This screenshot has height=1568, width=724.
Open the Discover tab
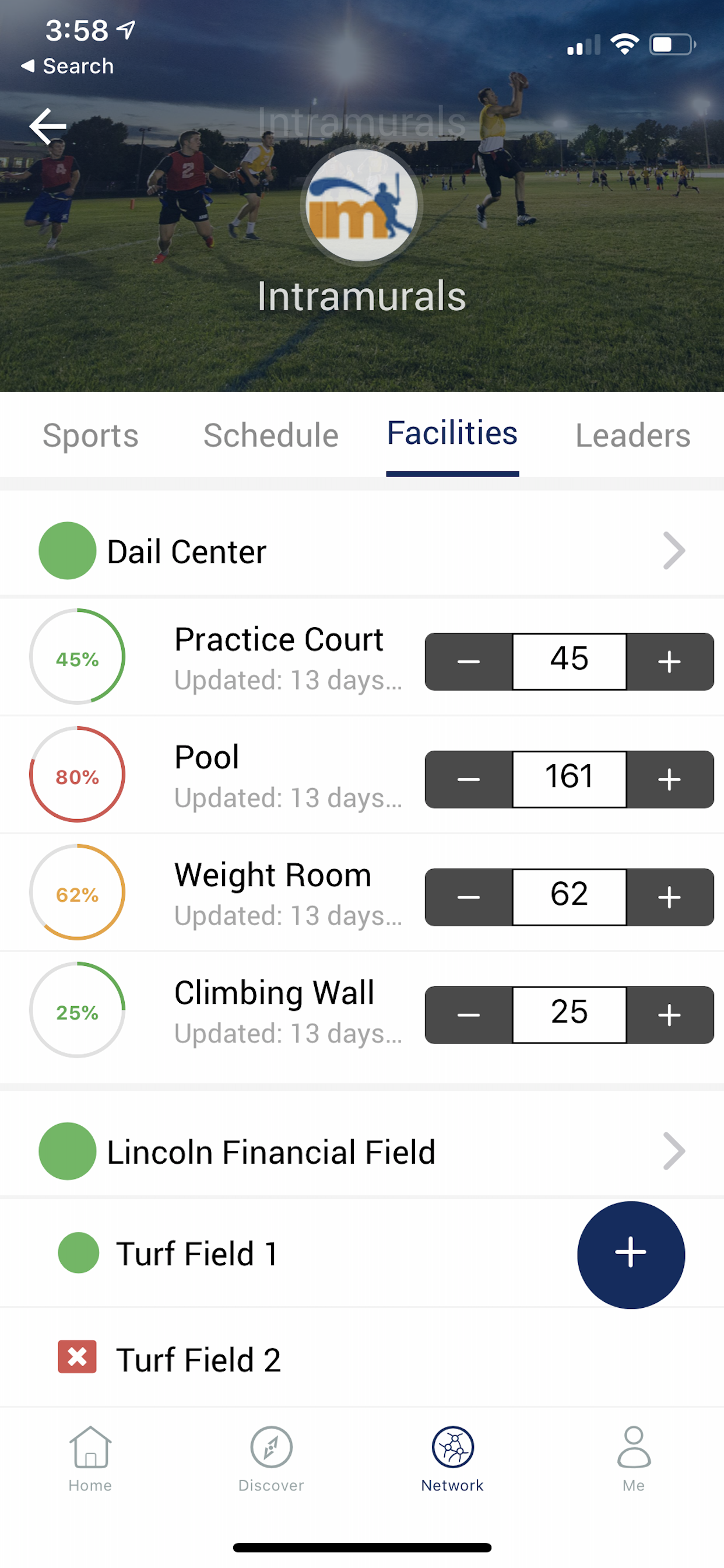click(x=271, y=1458)
